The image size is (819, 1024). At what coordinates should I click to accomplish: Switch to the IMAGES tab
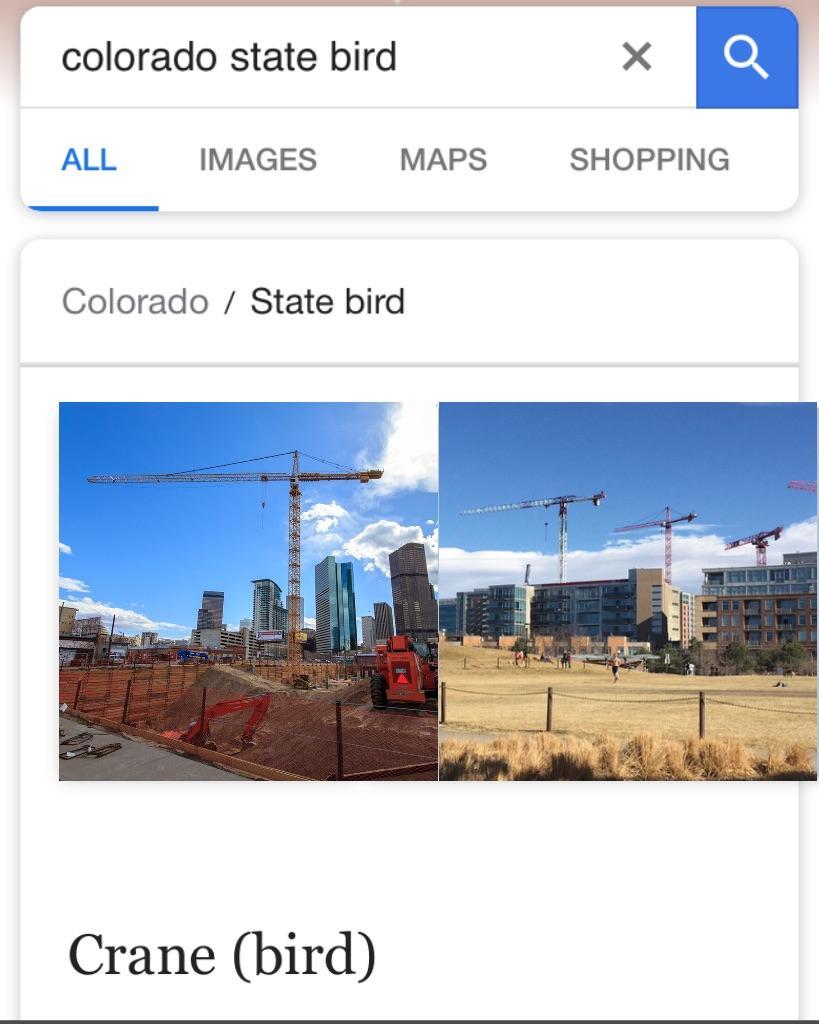click(x=257, y=159)
